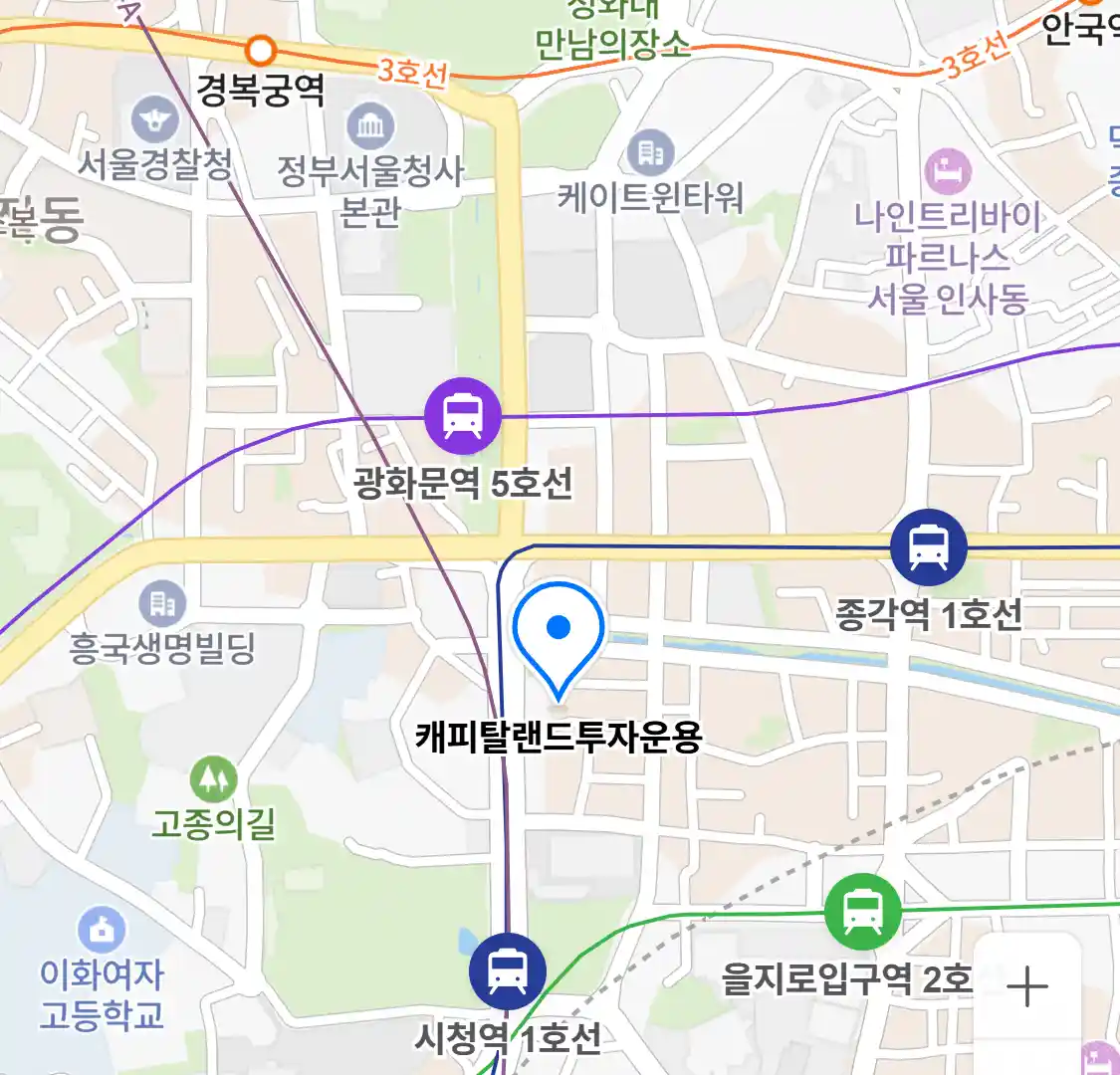Tap the 고종의길 park marker

[x=213, y=779]
